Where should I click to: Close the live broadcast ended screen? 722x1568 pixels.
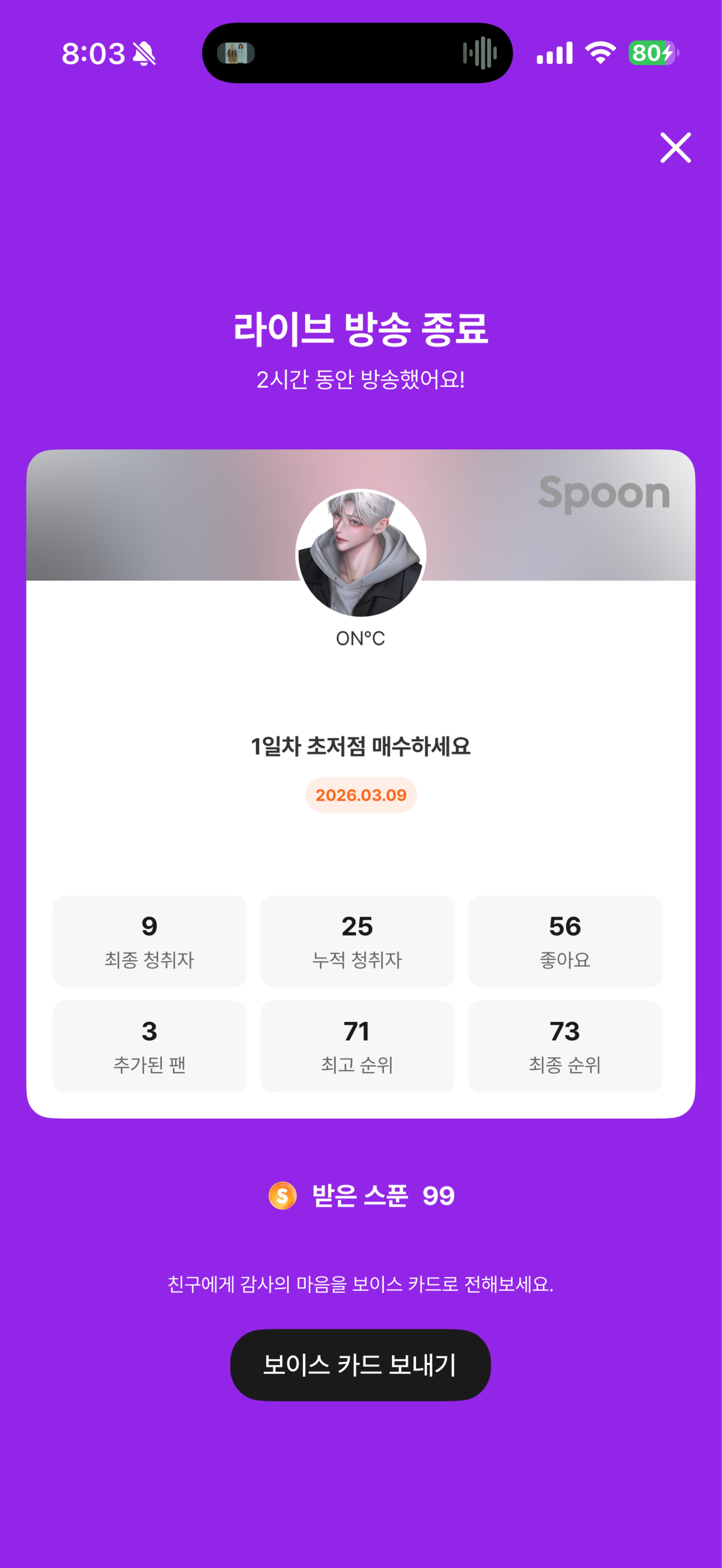675,148
